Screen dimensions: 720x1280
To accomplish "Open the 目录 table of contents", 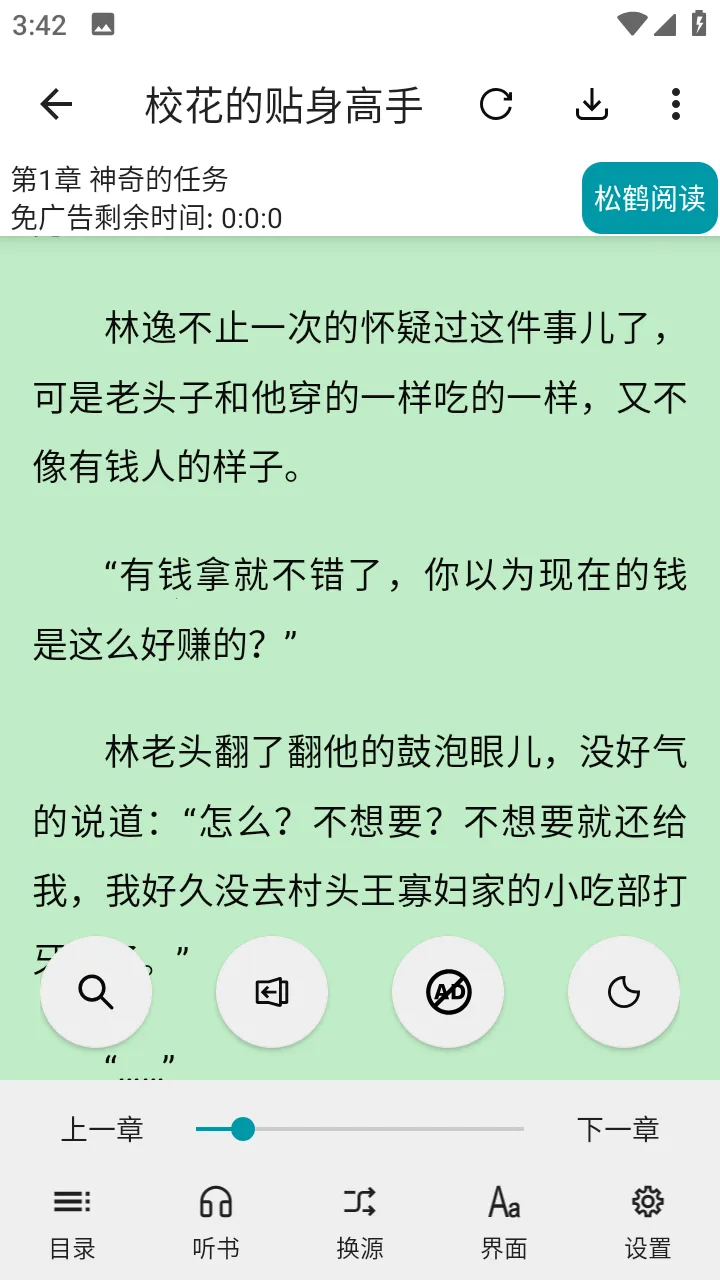I will coord(72,1220).
